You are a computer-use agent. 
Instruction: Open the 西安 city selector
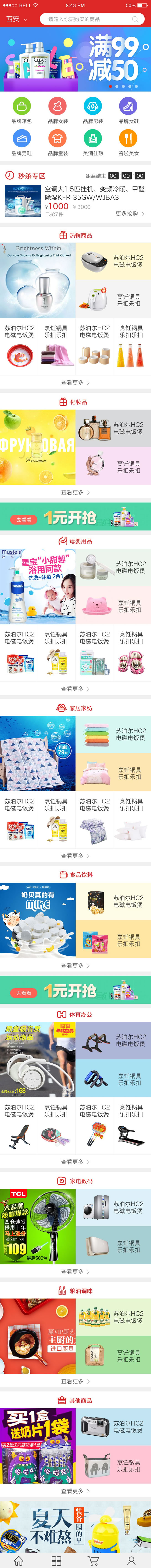[x=16, y=20]
